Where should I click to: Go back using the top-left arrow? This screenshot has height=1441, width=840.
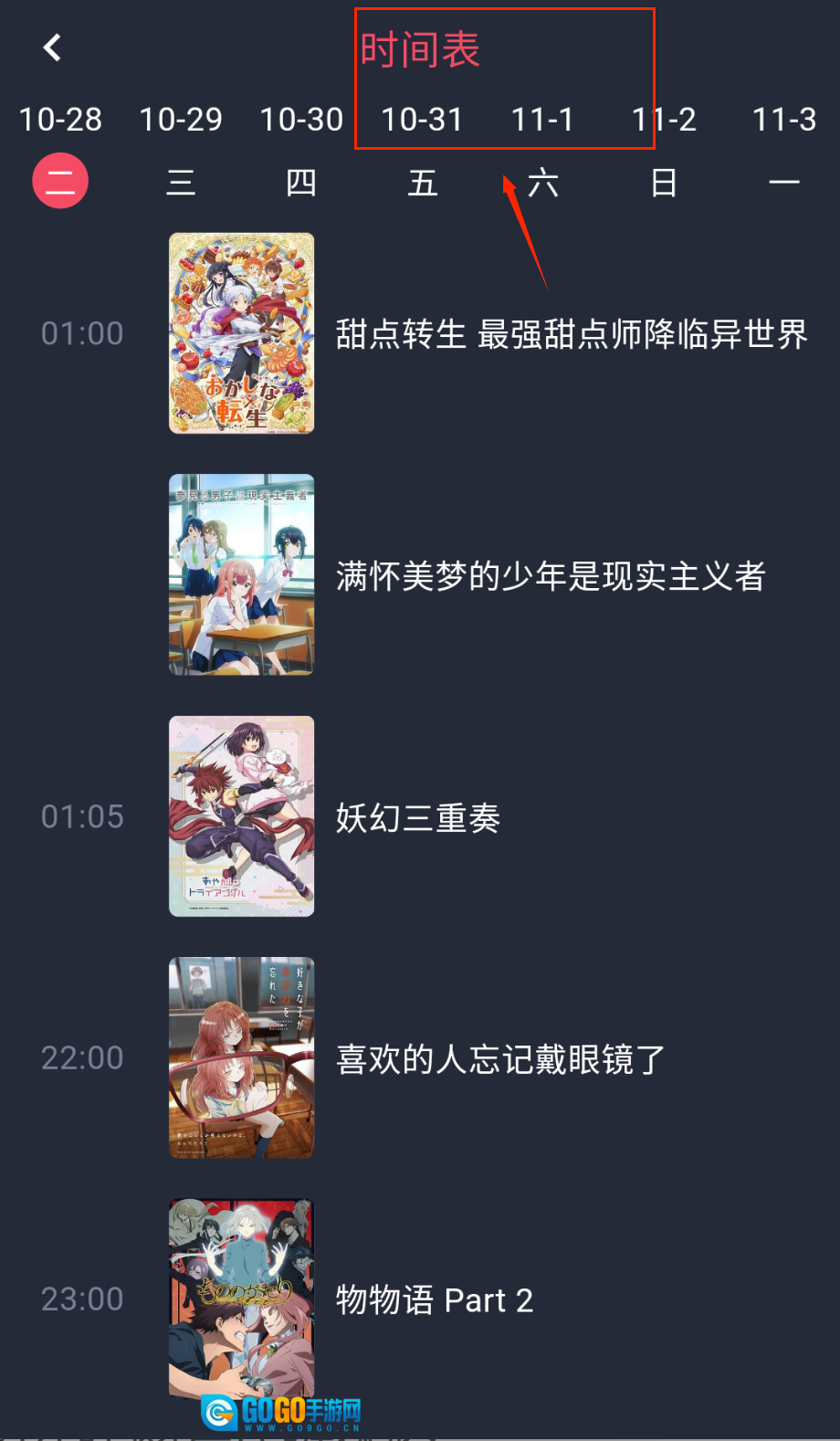(x=53, y=47)
